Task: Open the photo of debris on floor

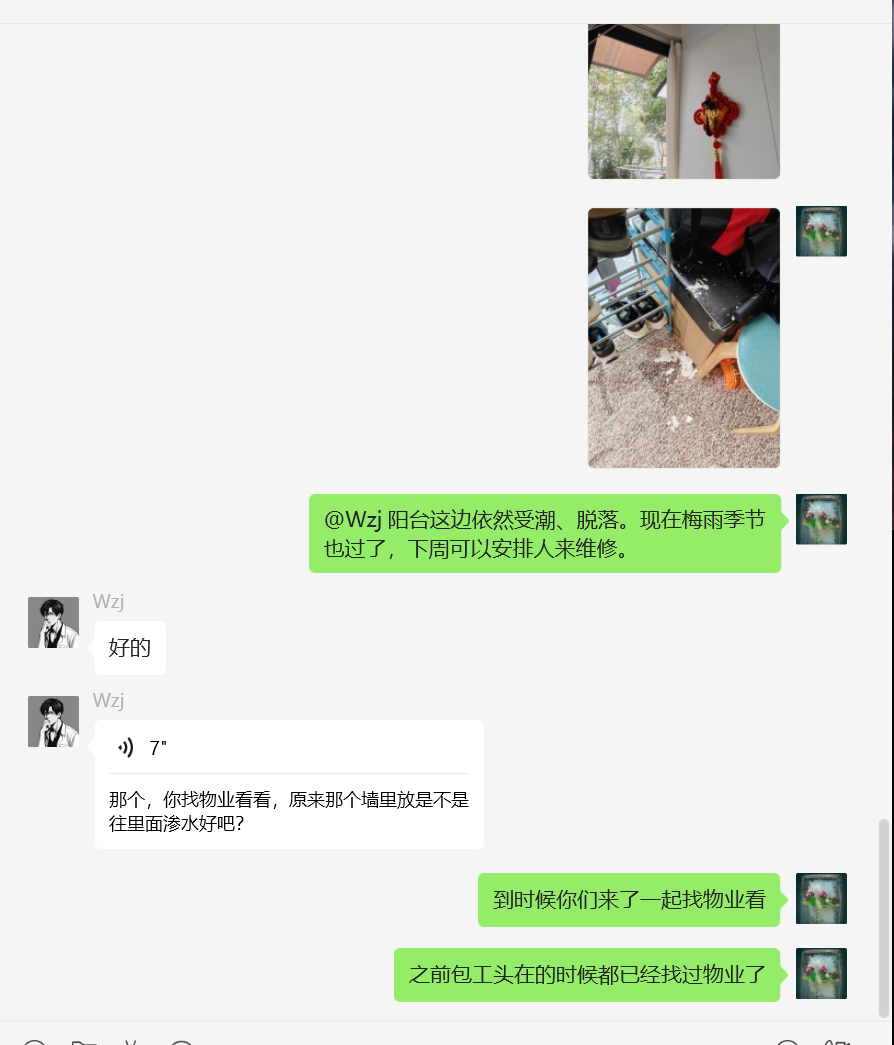Action: coord(683,337)
